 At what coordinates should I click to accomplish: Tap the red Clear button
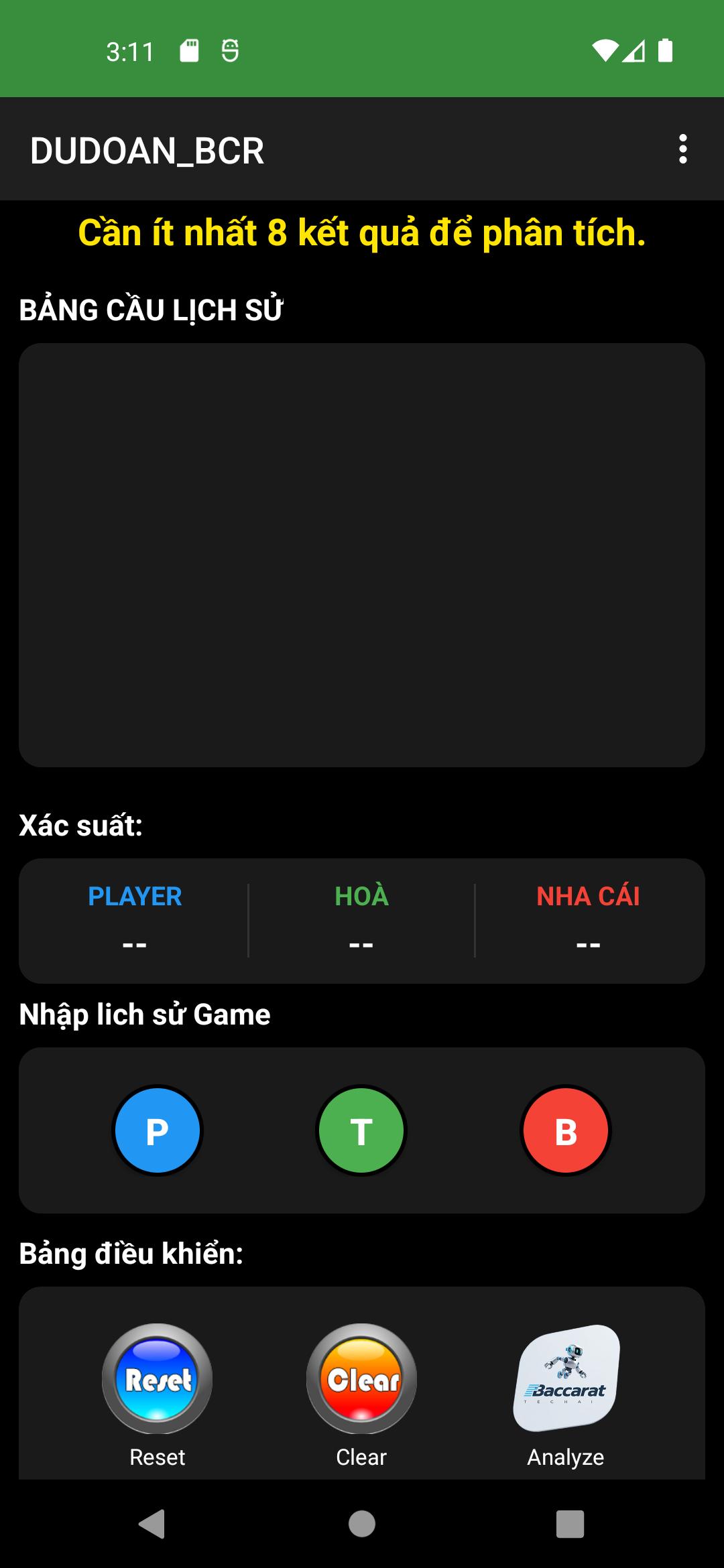(x=361, y=1378)
